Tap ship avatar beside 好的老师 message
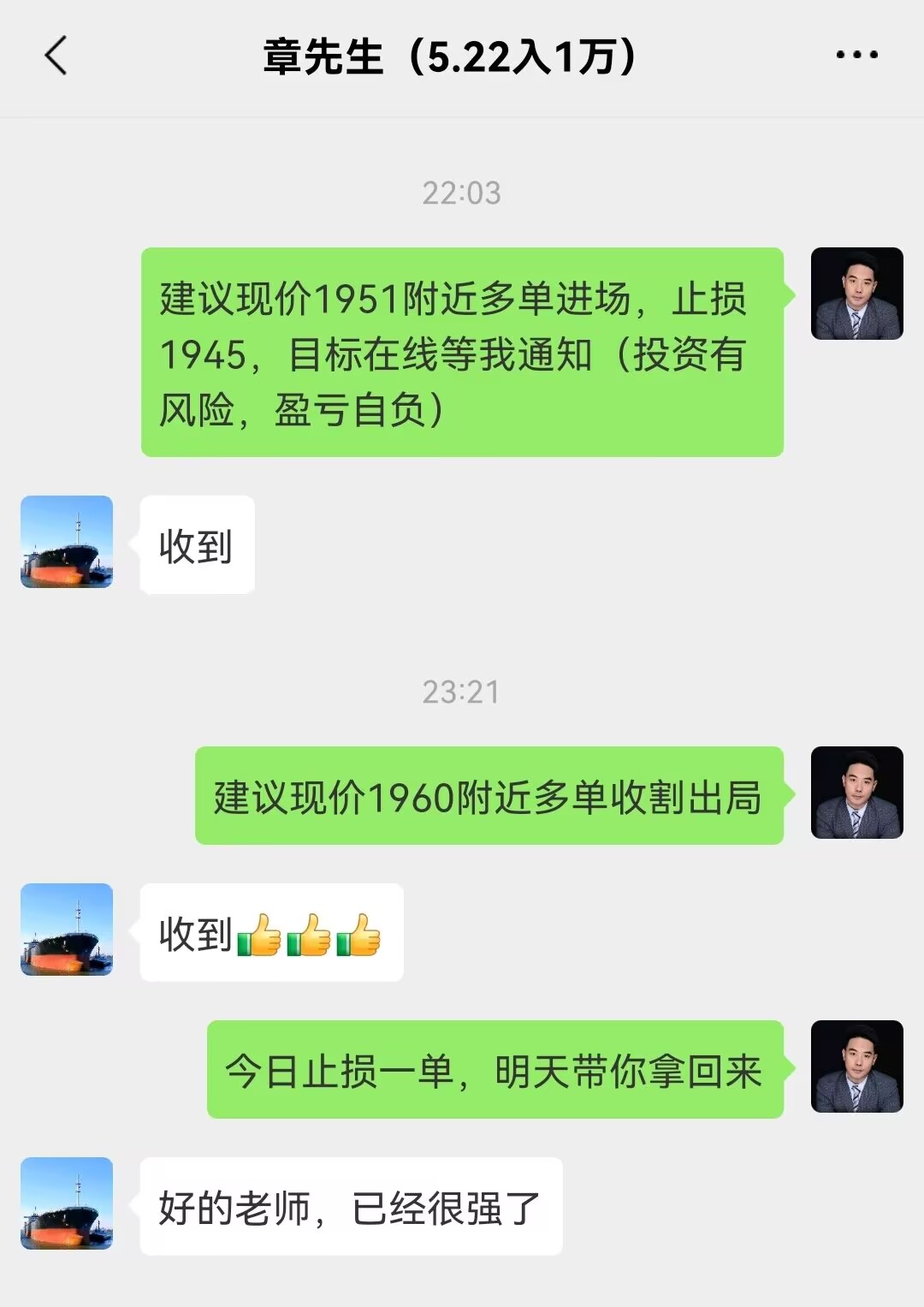Image resolution: width=924 pixels, height=1307 pixels. pyautogui.click(x=67, y=1203)
